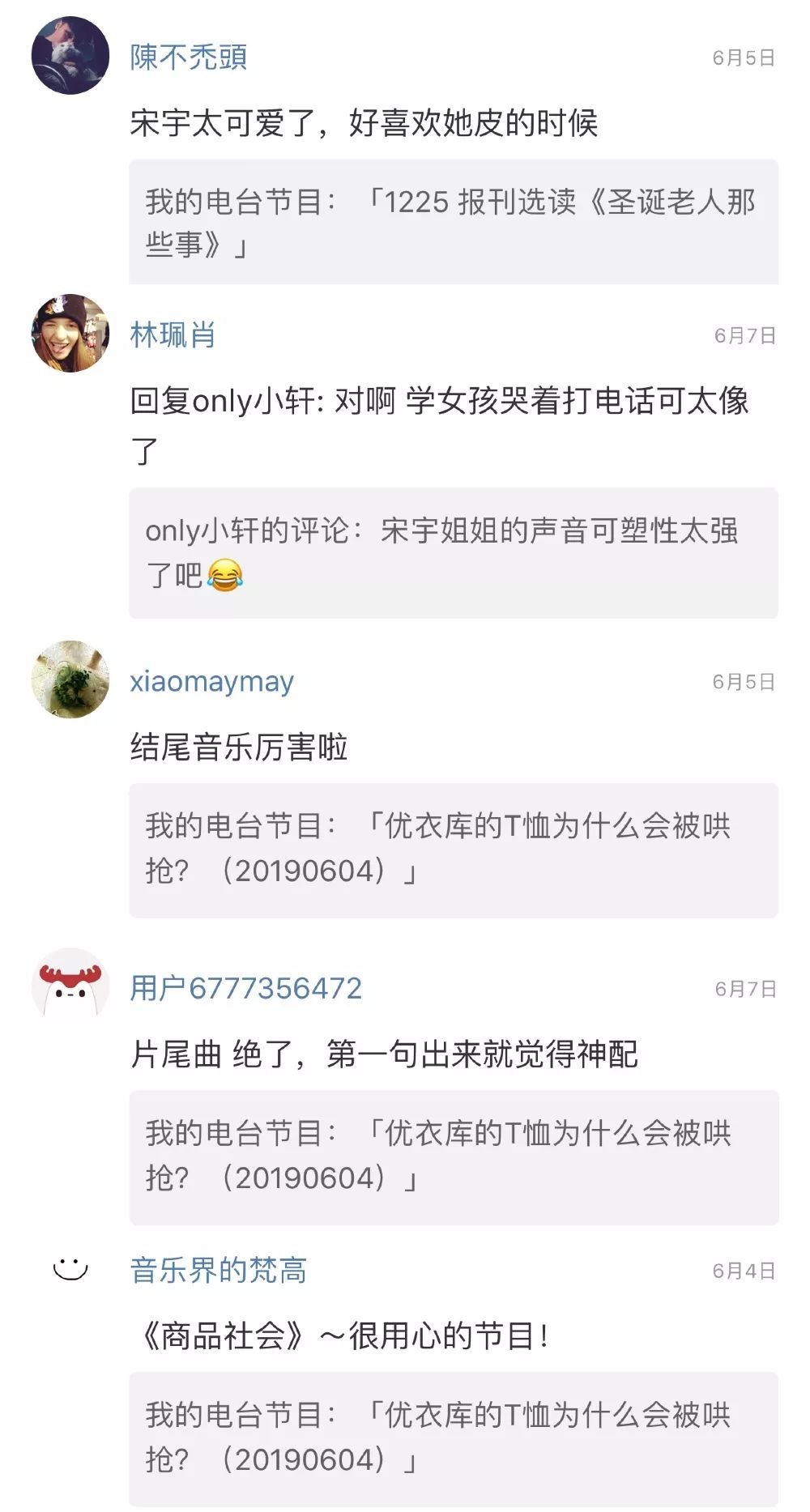Open the program card under 音乐界的梵高's comment

[x=454, y=1439]
